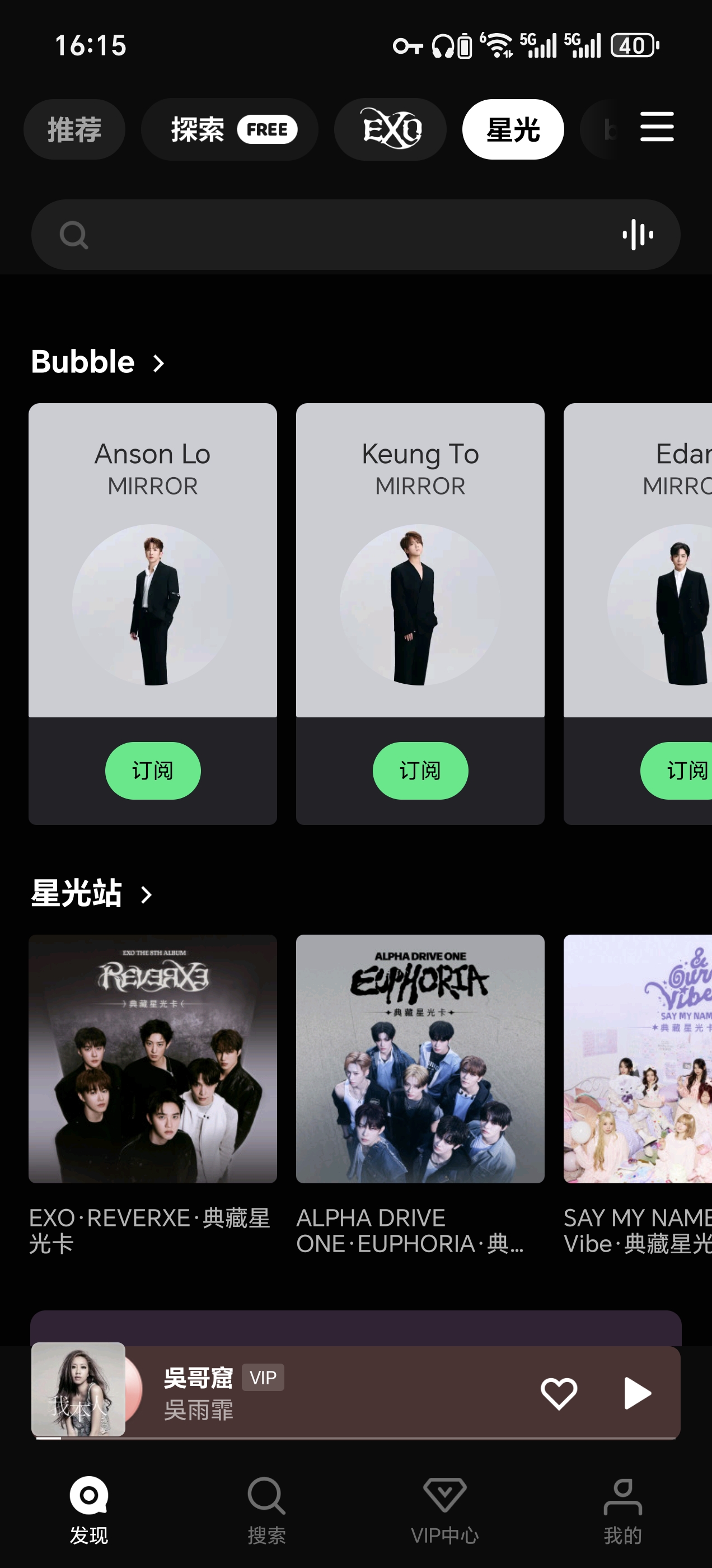Start voice recognition in search bar
712x1568 pixels.
coord(637,235)
